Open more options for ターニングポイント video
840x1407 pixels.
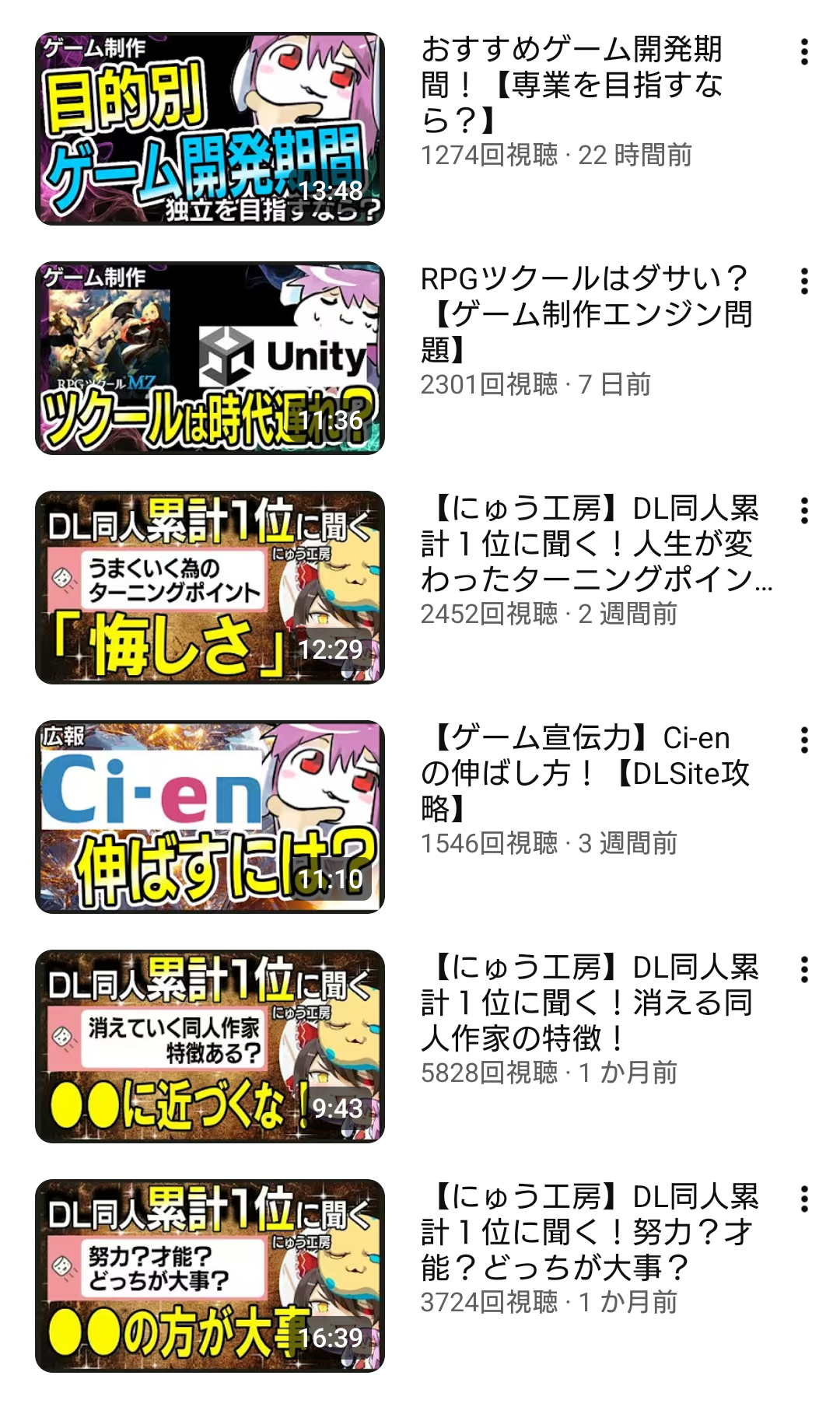pos(804,510)
